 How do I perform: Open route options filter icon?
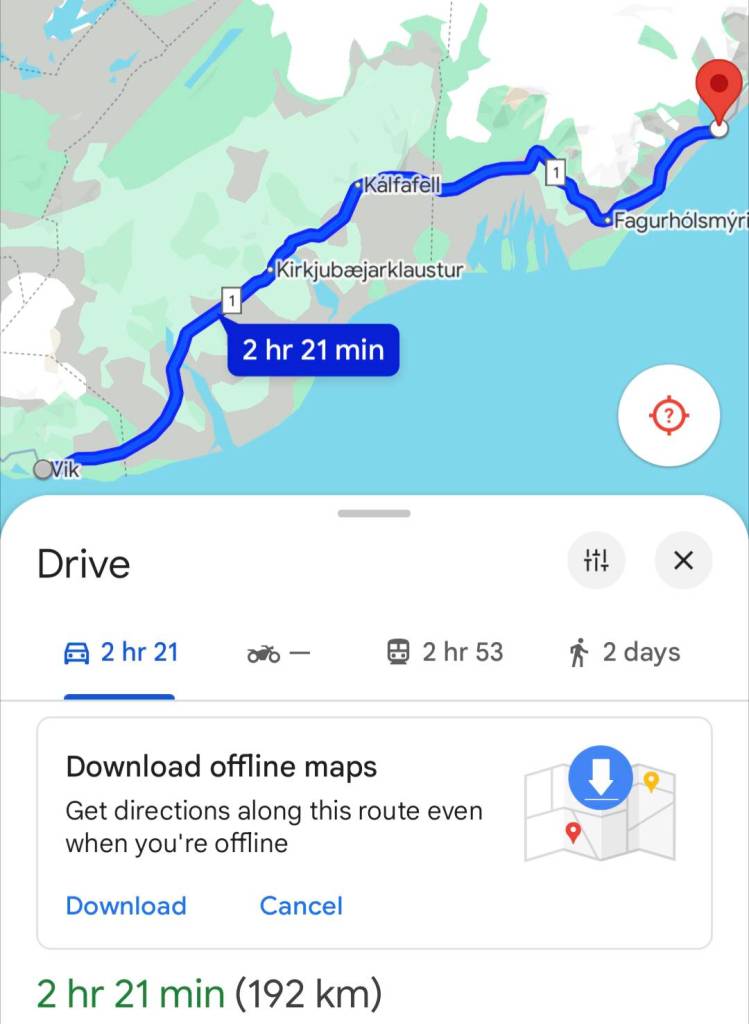(x=596, y=561)
